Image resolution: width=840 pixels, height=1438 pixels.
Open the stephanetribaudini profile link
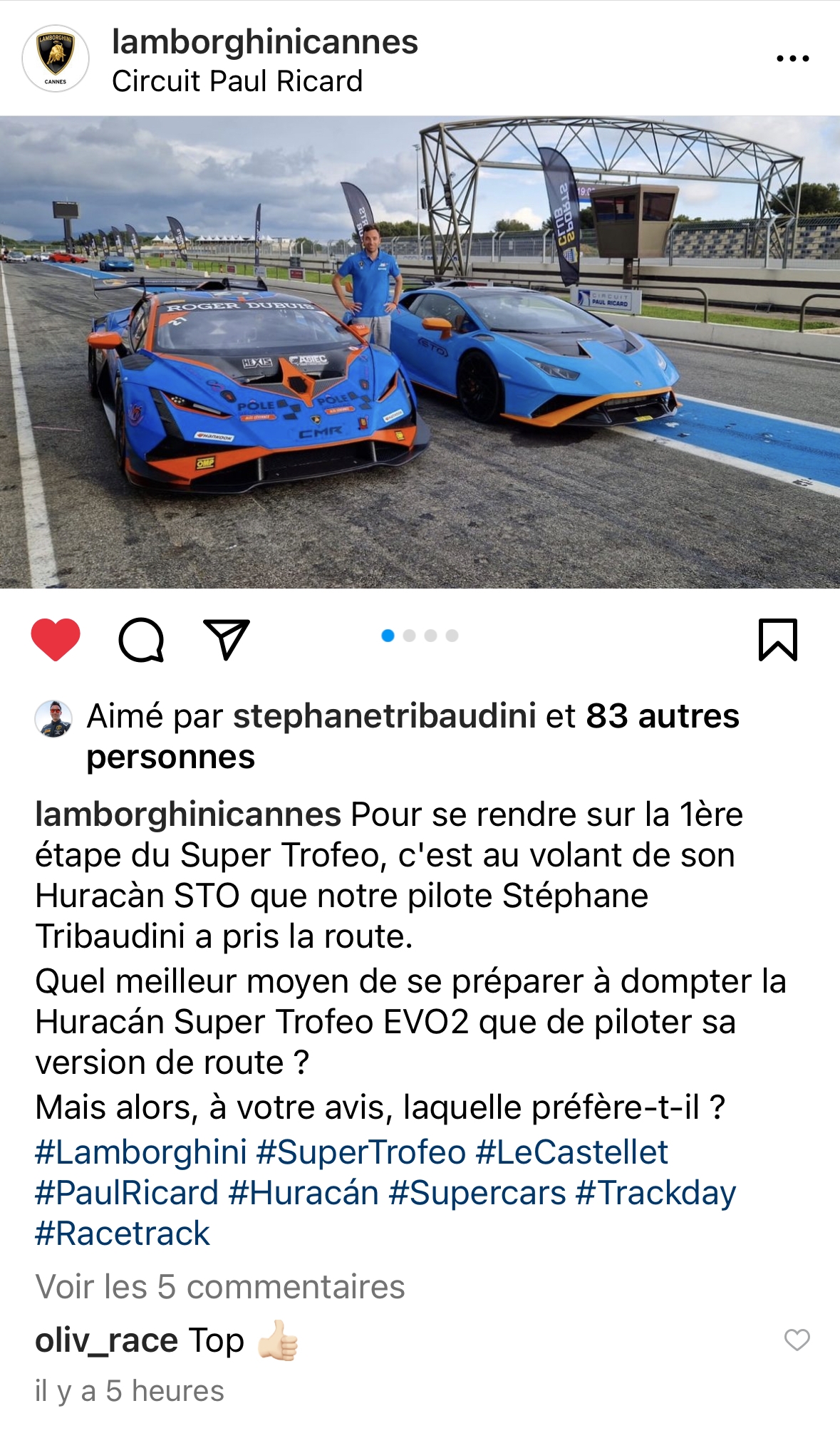[x=385, y=716]
